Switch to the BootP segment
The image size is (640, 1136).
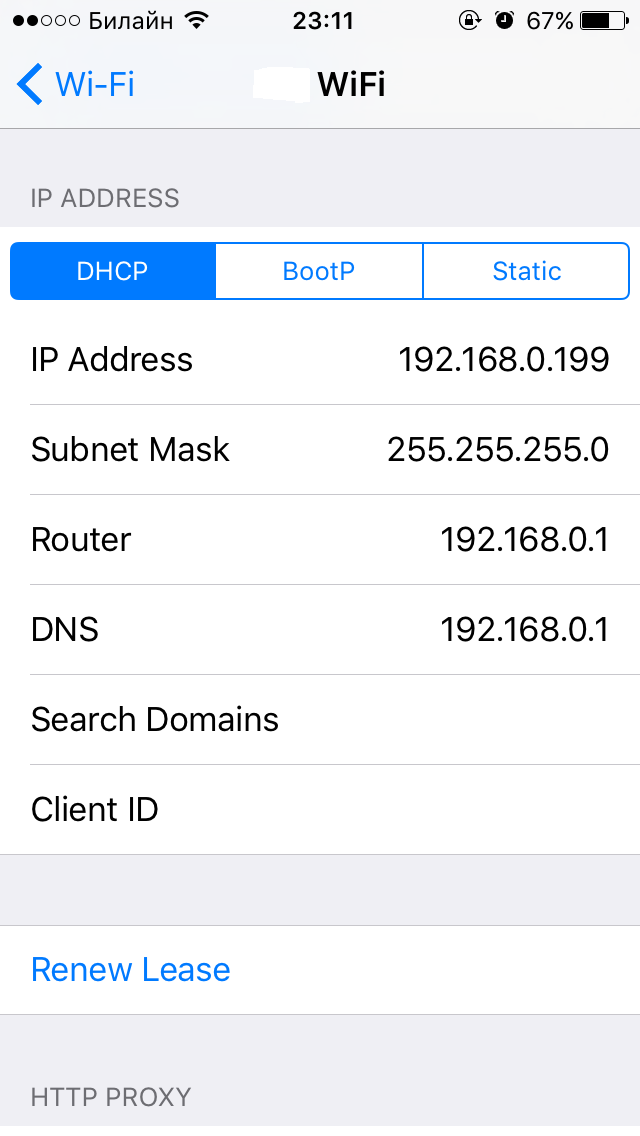coord(319,271)
